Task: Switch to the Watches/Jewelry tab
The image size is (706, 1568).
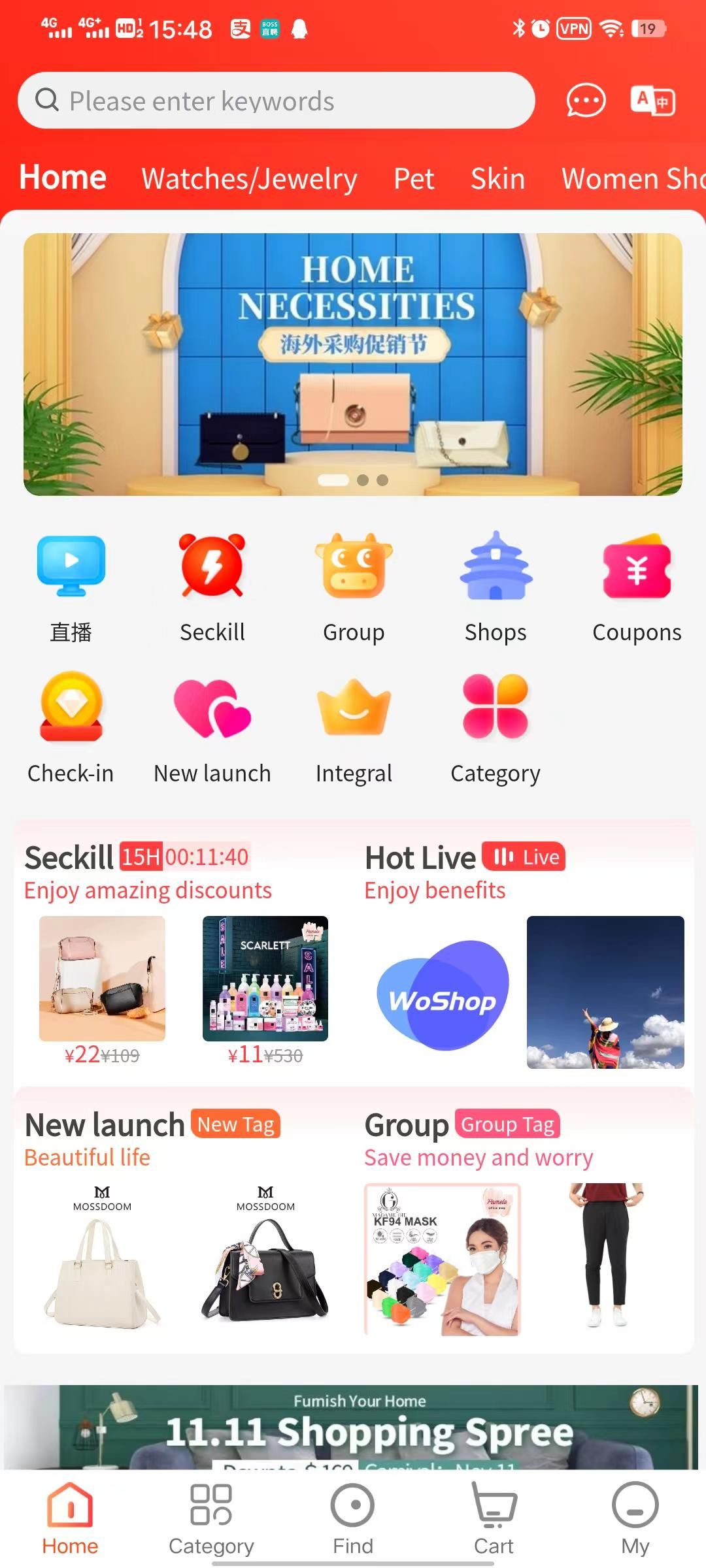Action: 249,178
